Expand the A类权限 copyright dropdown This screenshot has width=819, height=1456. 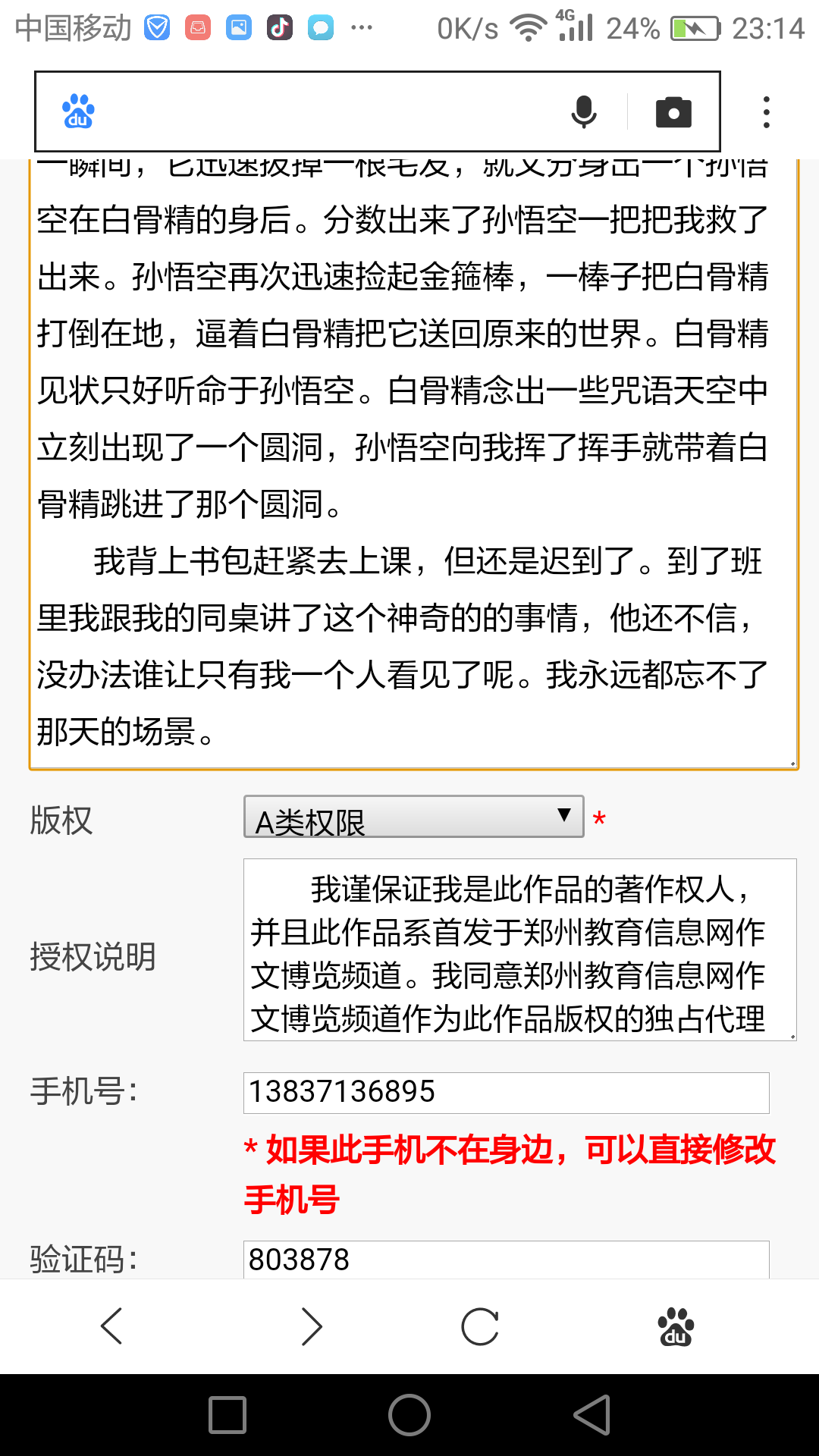[x=413, y=817]
